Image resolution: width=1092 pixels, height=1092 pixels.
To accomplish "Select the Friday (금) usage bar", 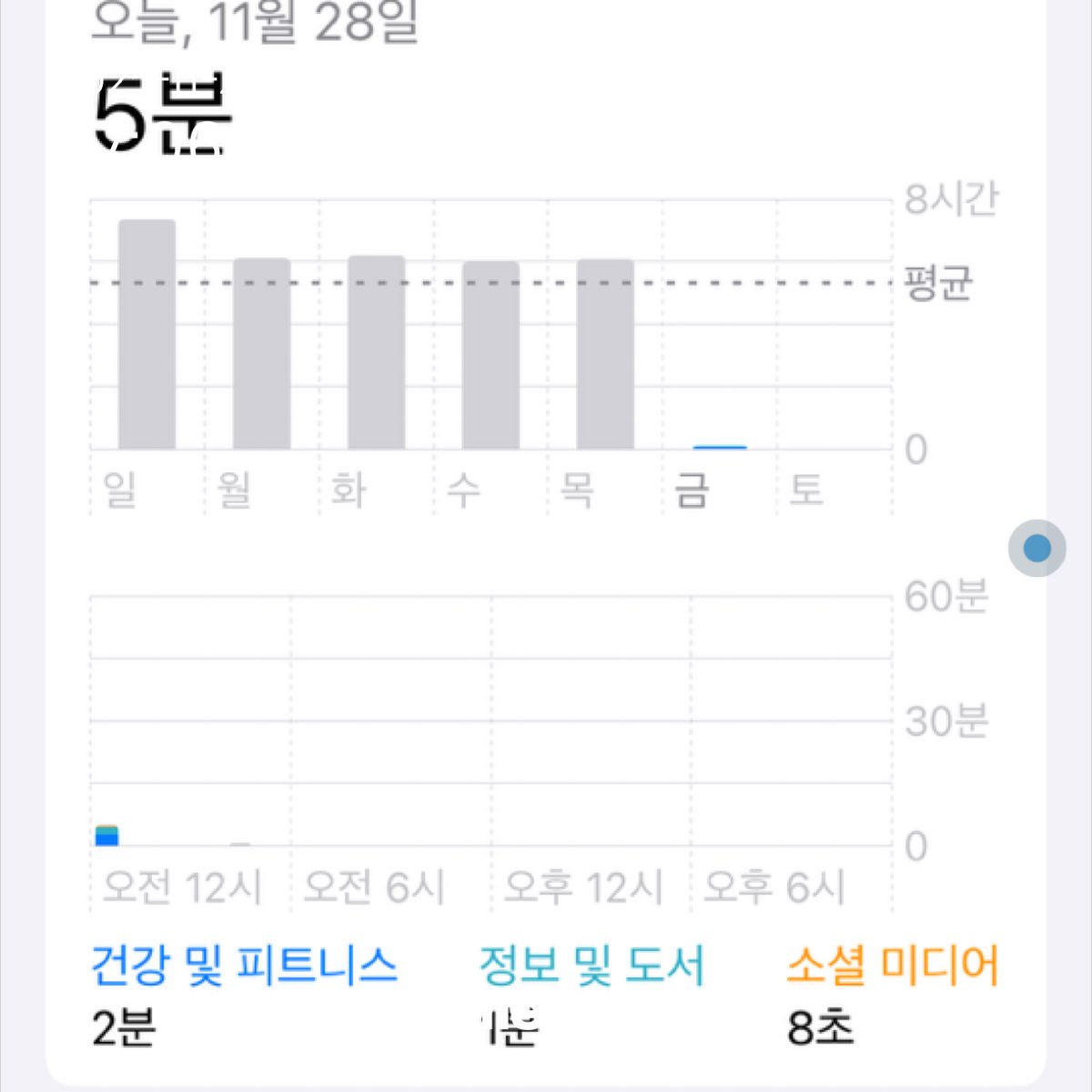I will click(x=720, y=447).
